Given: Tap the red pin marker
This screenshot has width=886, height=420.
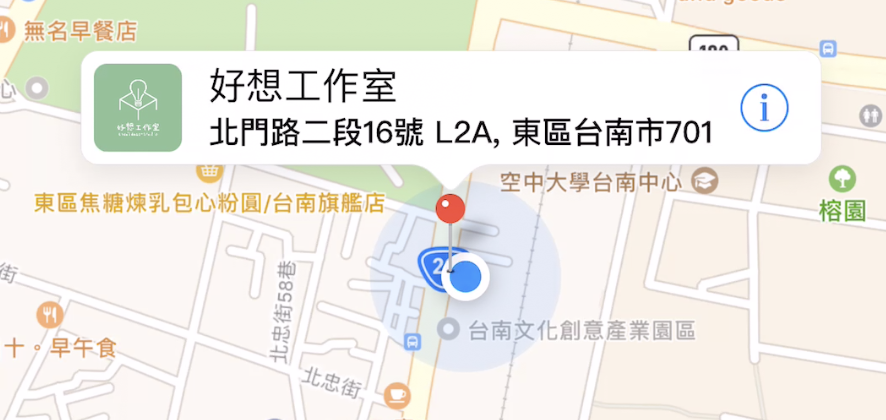Looking at the screenshot, I should 451,211.
